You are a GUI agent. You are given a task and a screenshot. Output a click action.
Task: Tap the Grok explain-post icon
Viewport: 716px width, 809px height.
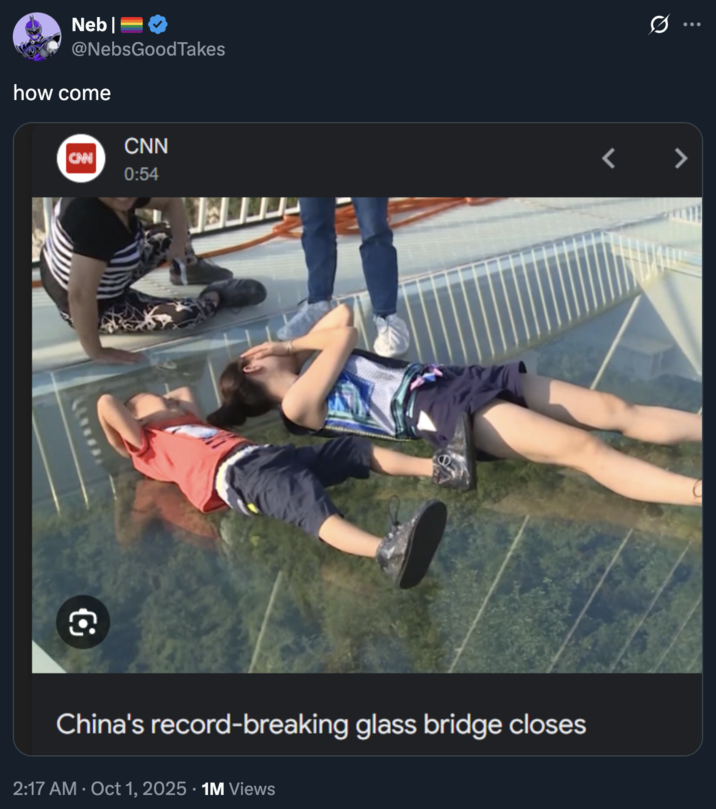658,25
